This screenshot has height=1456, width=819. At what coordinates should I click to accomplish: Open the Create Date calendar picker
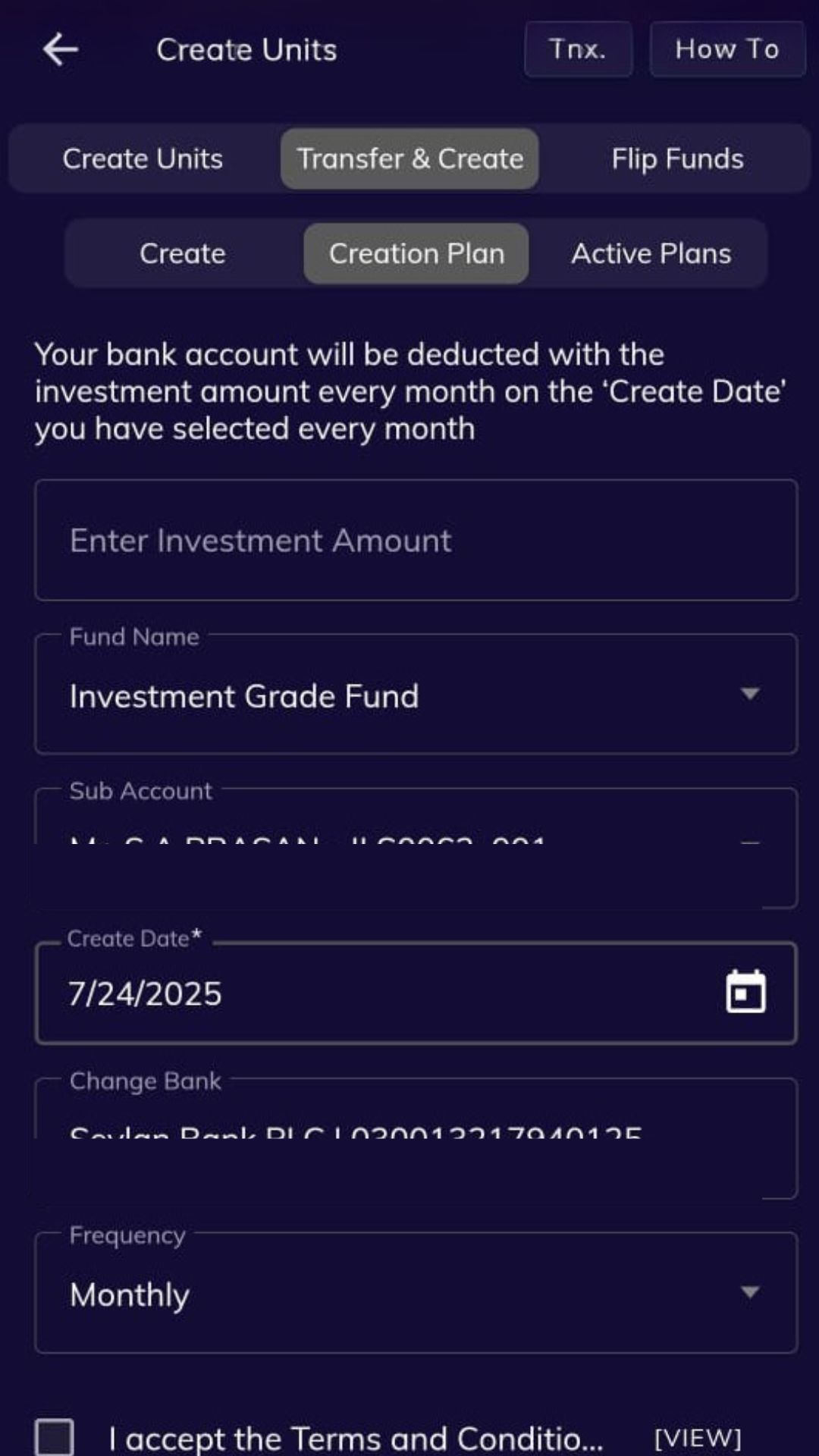[x=746, y=992]
